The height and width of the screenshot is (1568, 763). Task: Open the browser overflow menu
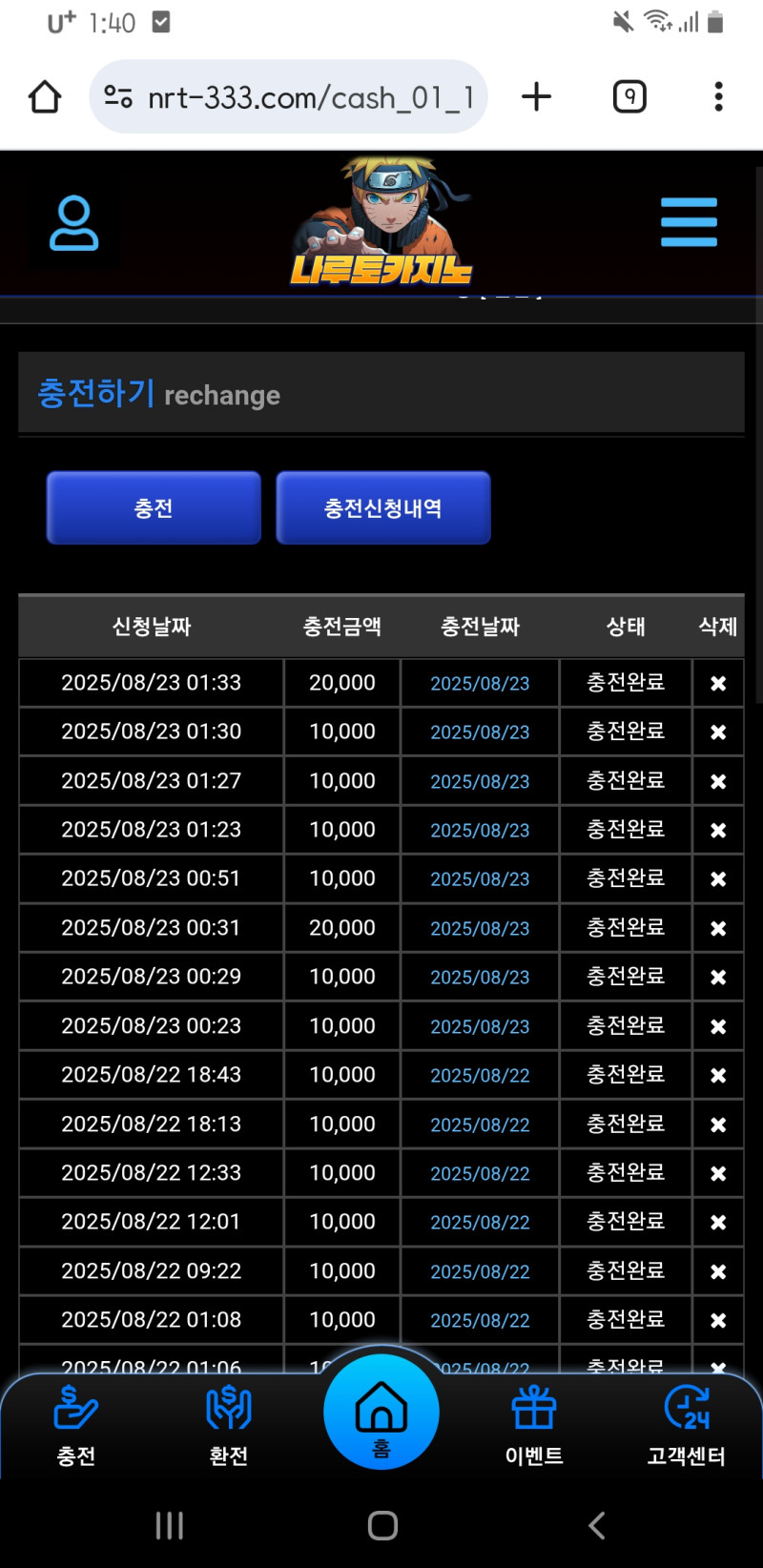click(718, 96)
